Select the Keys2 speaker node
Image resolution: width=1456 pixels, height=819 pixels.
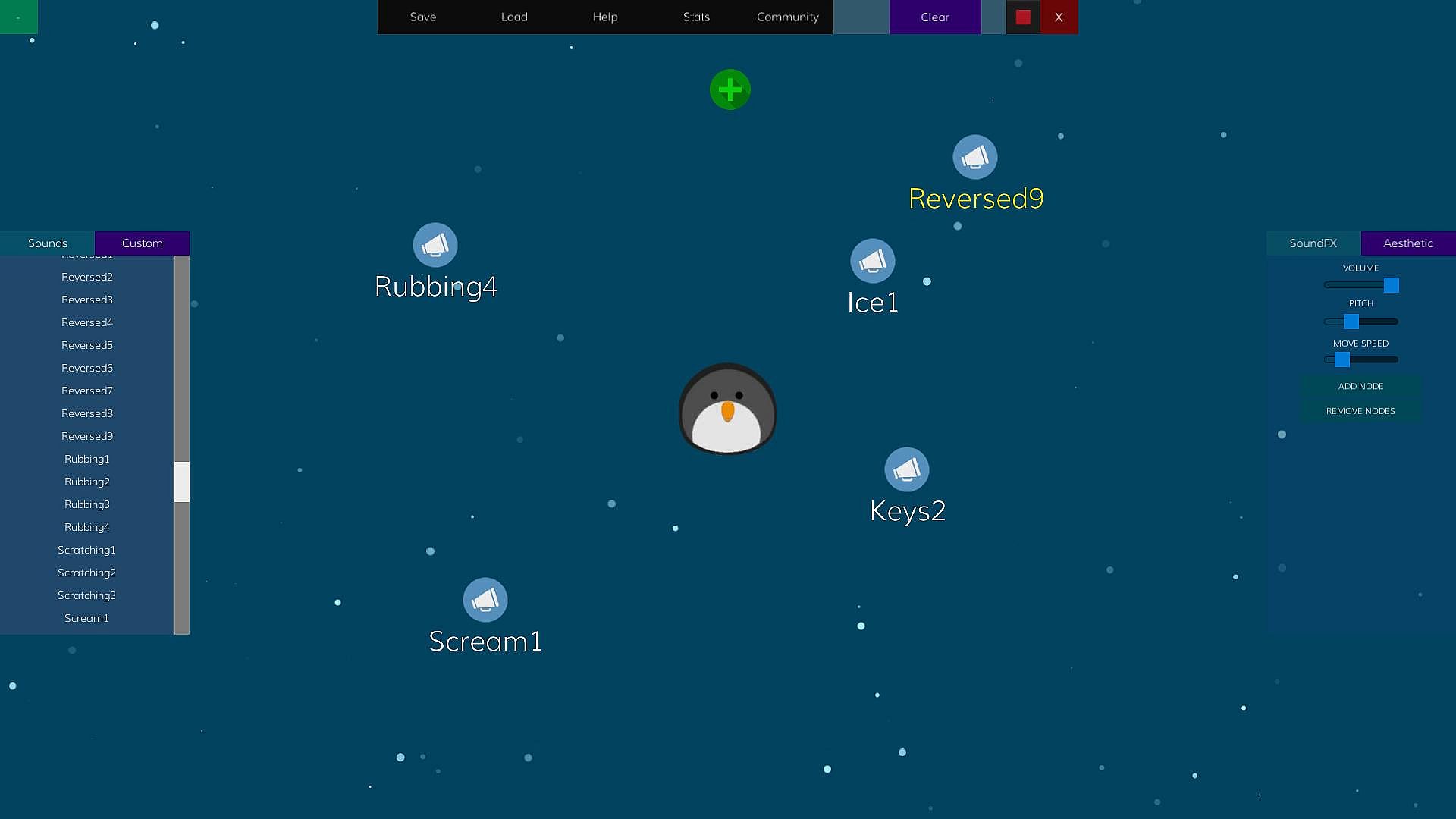tap(906, 469)
